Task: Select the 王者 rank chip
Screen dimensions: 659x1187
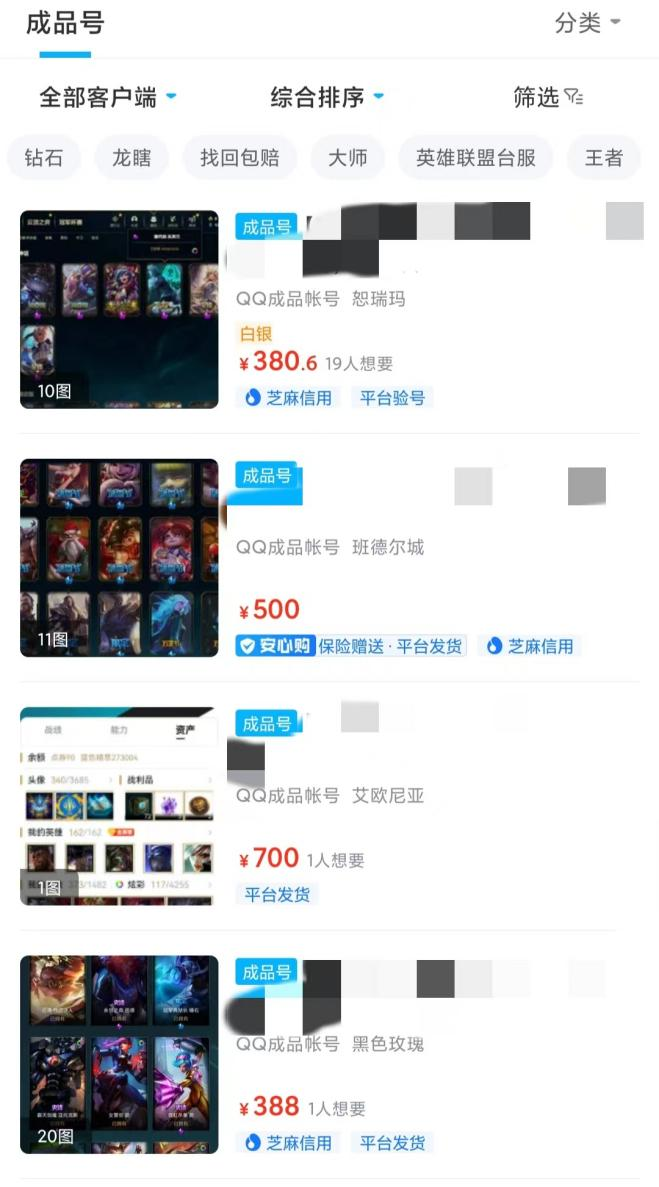Action: [603, 158]
